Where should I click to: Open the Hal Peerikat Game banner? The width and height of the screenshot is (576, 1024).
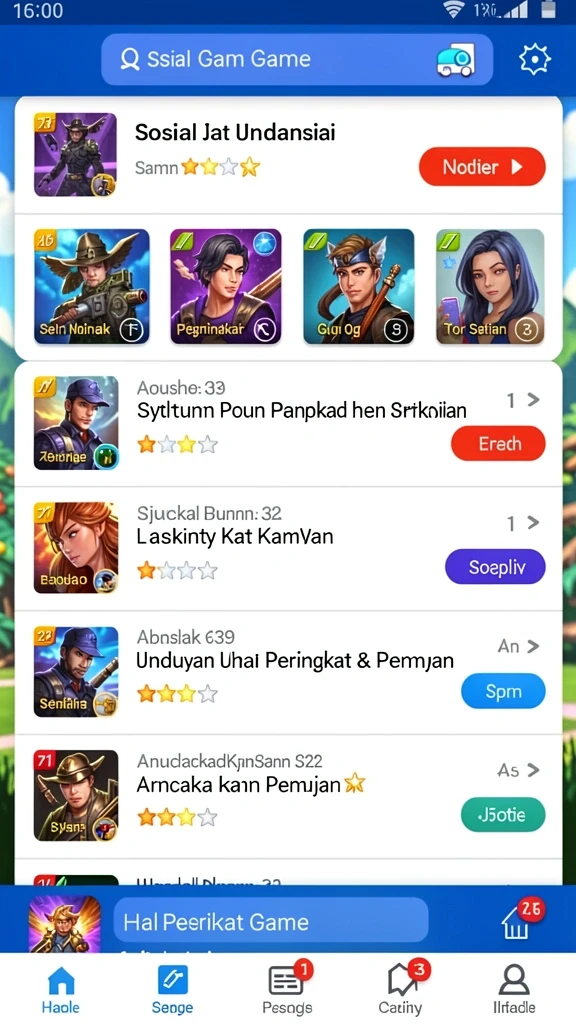pyautogui.click(x=271, y=922)
